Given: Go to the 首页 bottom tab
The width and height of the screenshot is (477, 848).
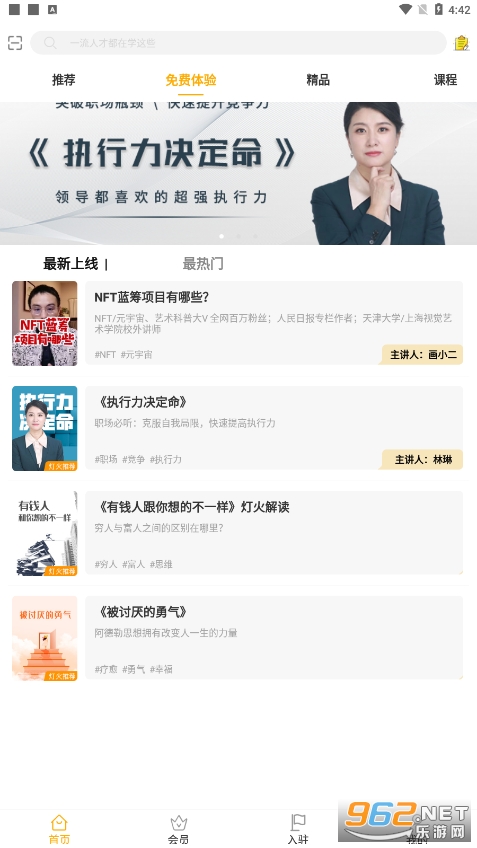Looking at the screenshot, I should click(59, 829).
